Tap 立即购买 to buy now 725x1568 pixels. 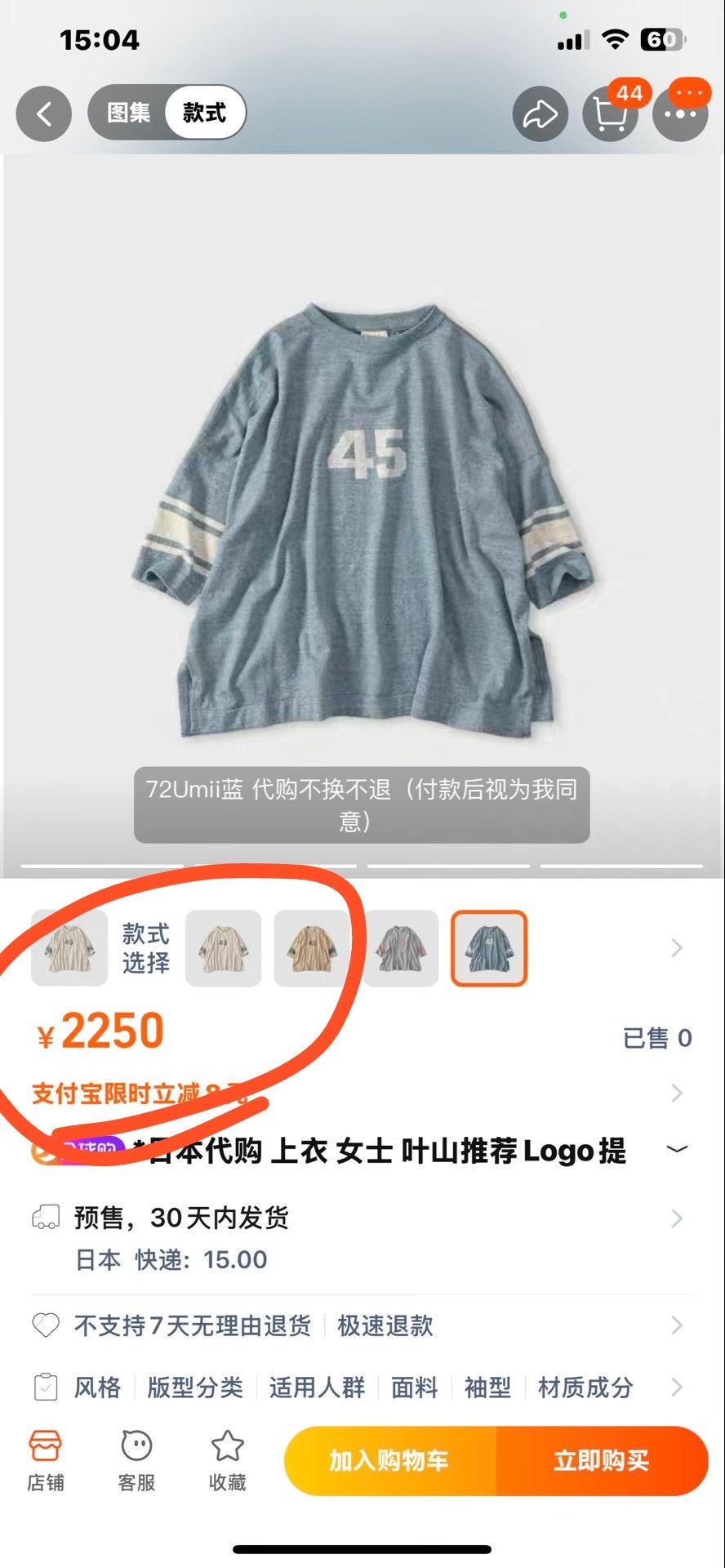pyautogui.click(x=602, y=1461)
